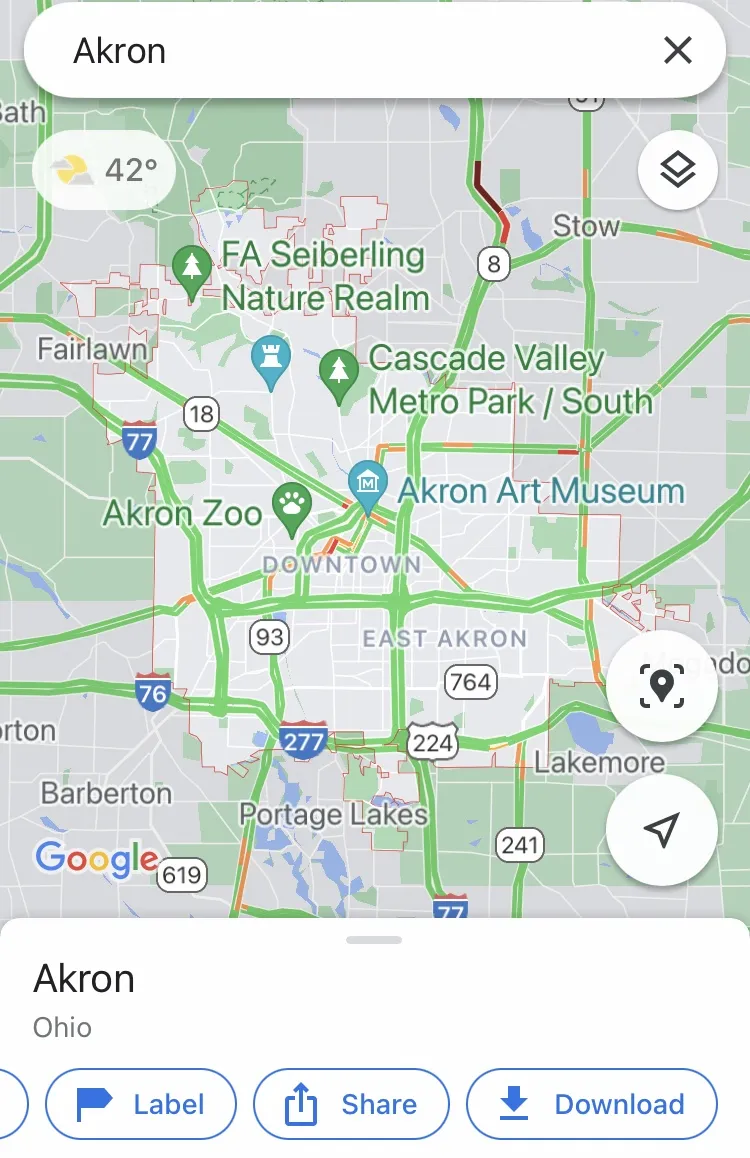
Task: Open the map layers selector
Action: 677,169
